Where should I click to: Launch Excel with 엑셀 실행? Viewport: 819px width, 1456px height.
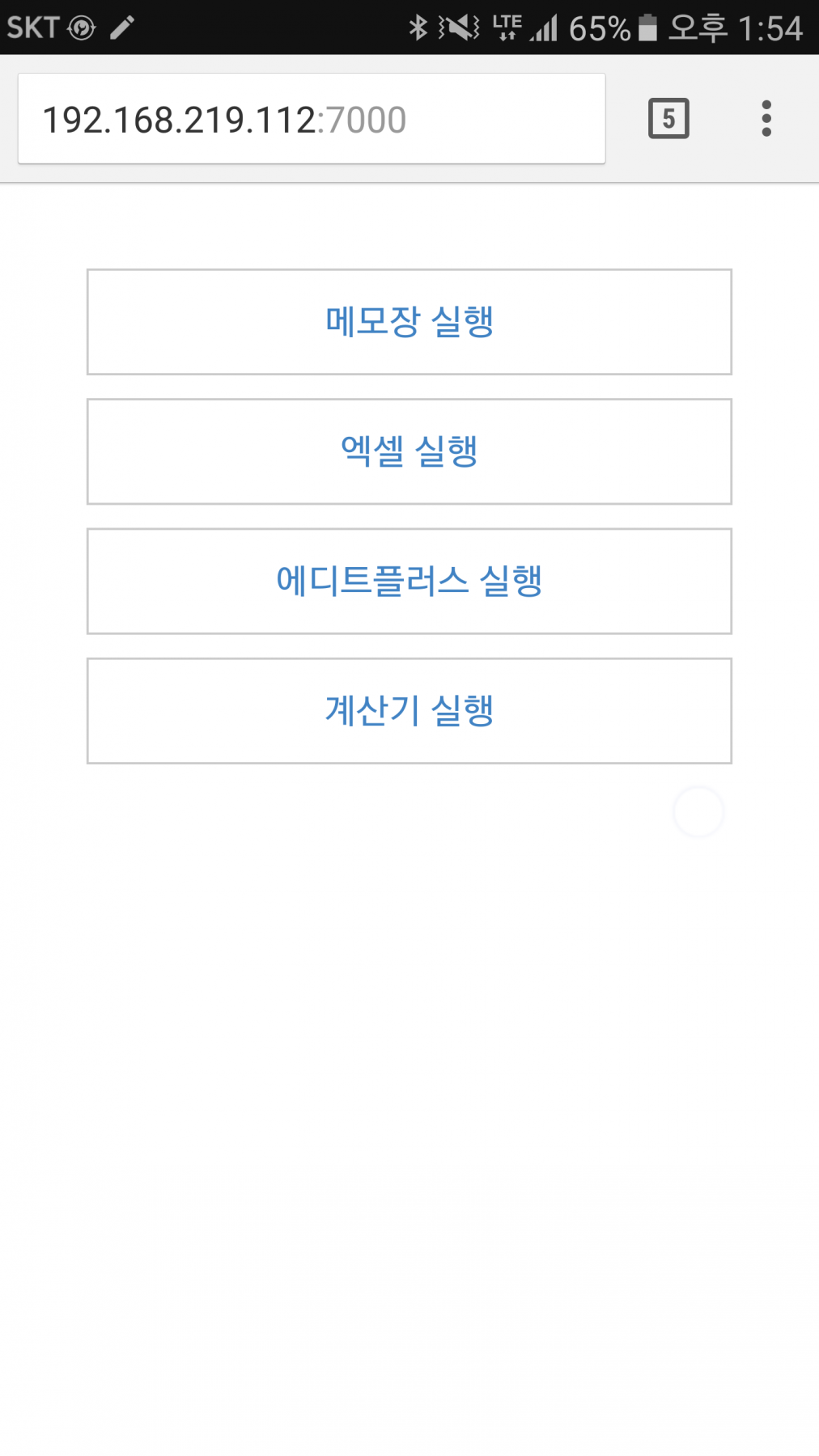(409, 451)
